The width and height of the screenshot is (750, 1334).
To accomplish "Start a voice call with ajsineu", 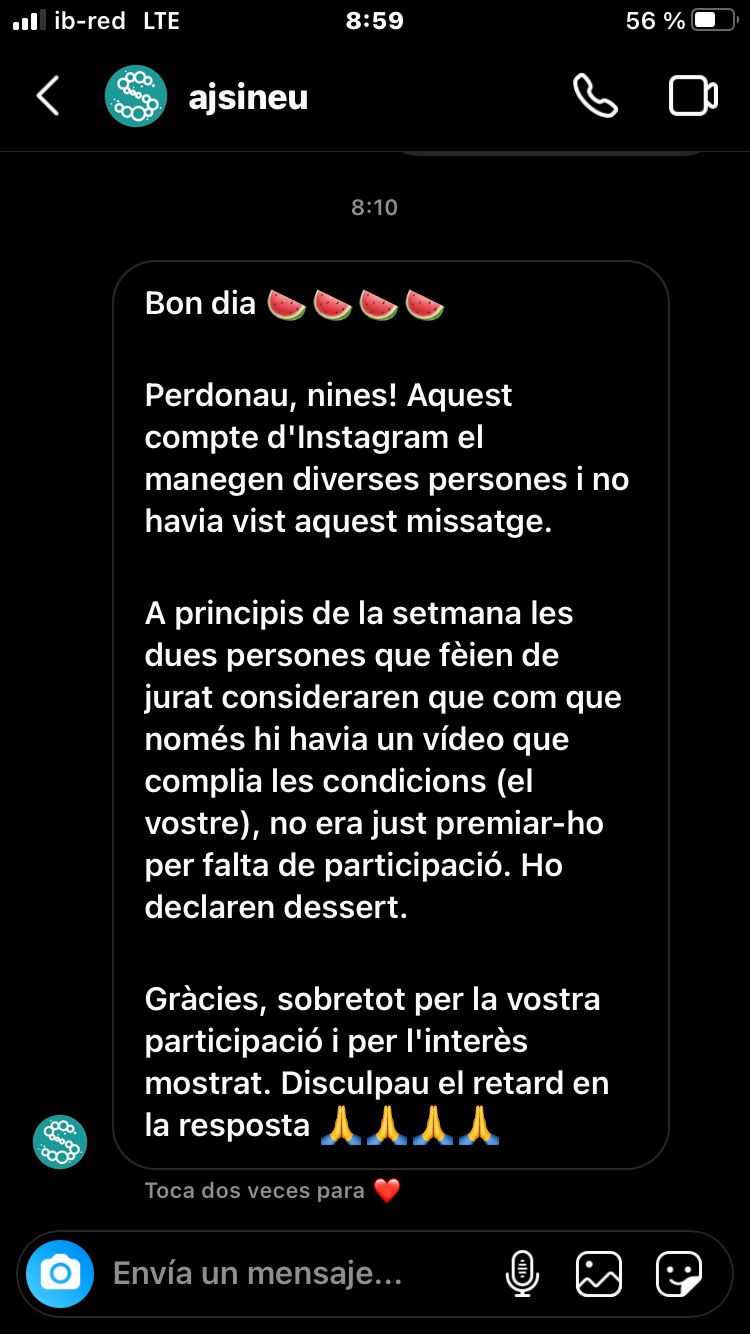I will pyautogui.click(x=595, y=96).
